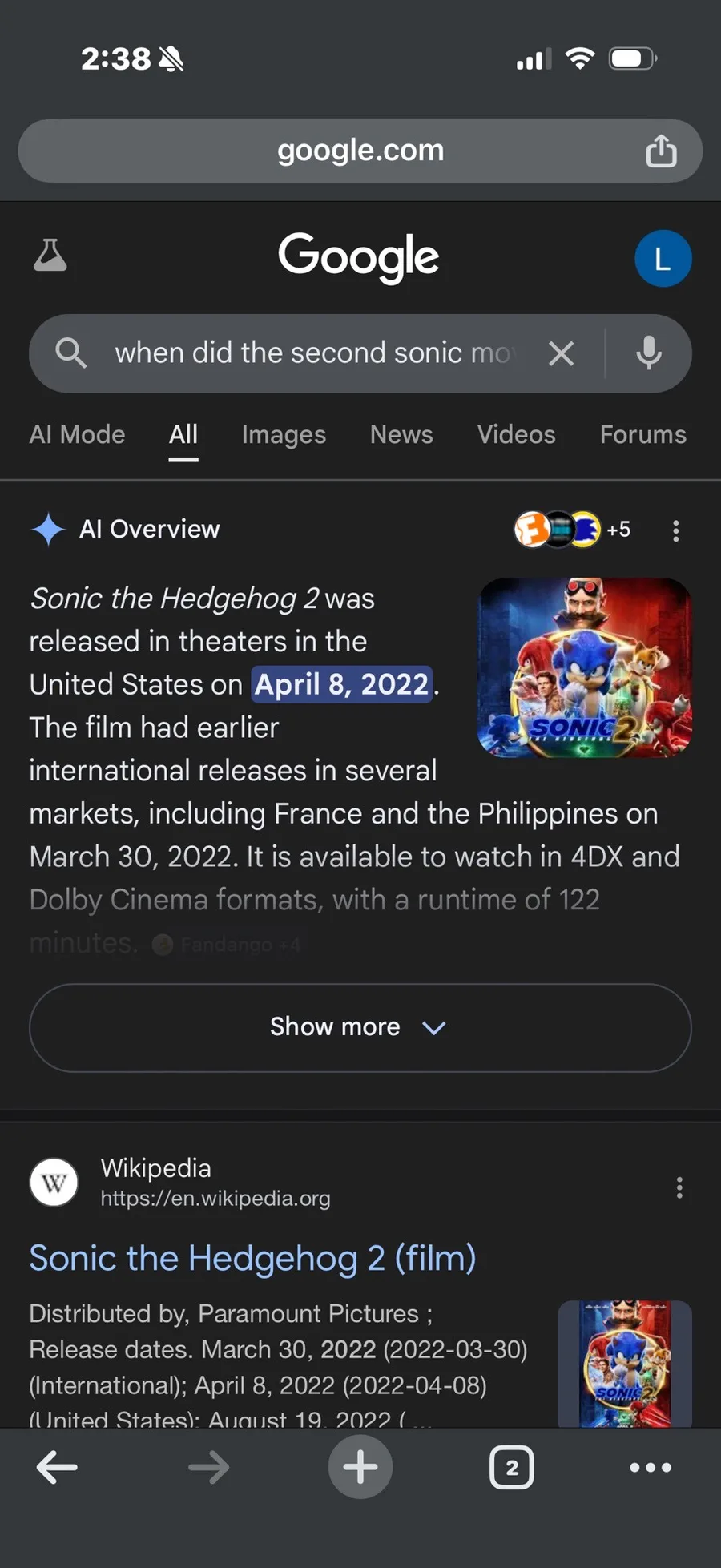Viewport: 721px width, 1568px height.
Task: Switch to the Forums tab
Action: click(642, 434)
